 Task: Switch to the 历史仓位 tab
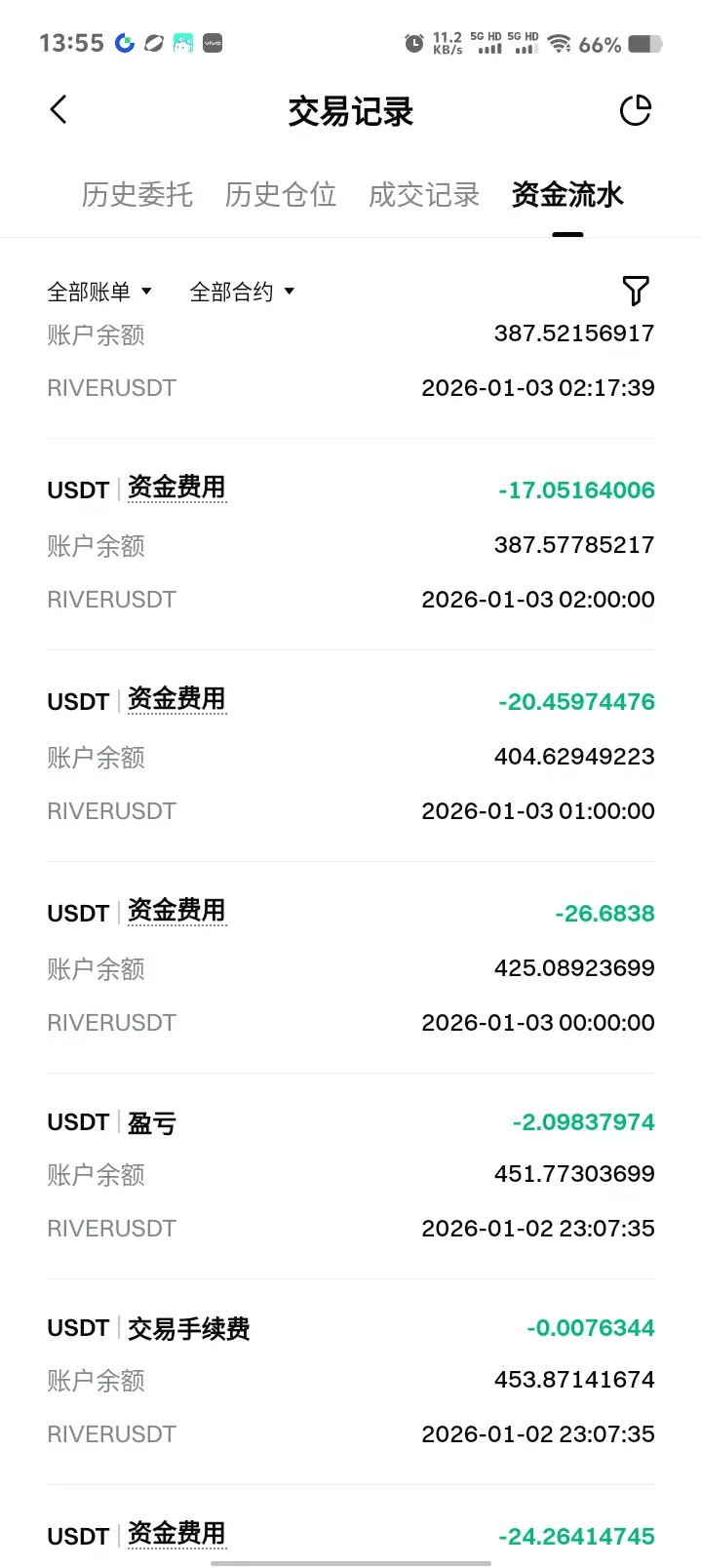click(x=281, y=195)
